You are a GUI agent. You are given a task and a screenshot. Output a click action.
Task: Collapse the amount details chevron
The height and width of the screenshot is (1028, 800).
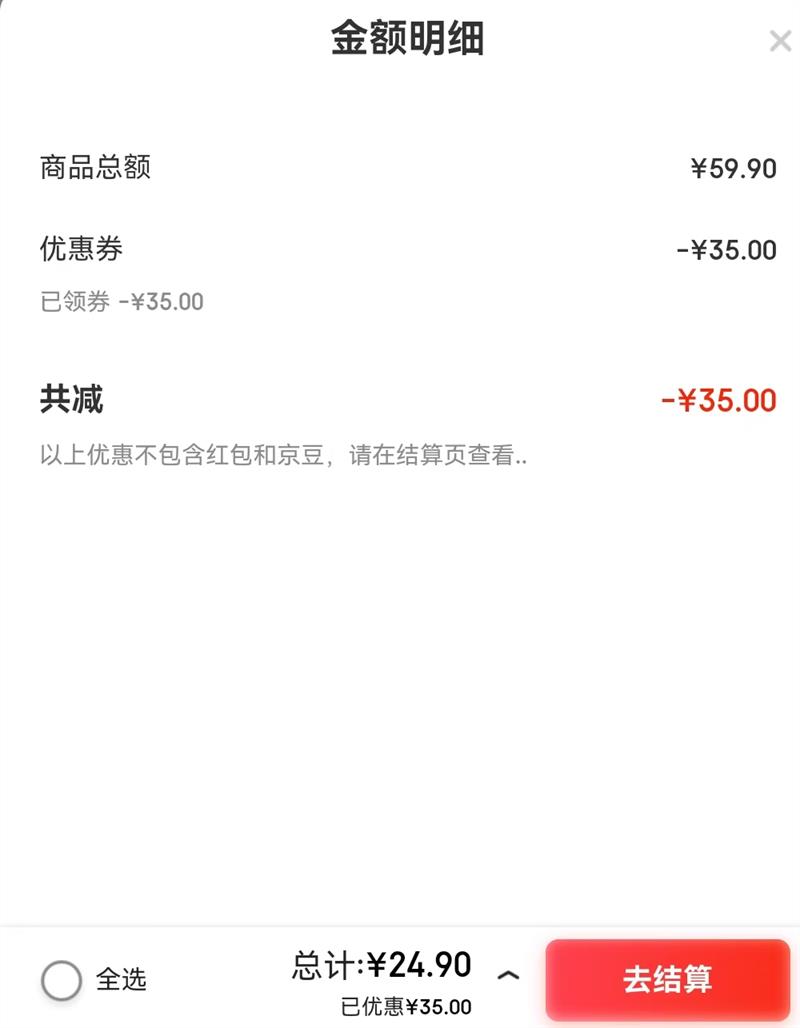[508, 975]
